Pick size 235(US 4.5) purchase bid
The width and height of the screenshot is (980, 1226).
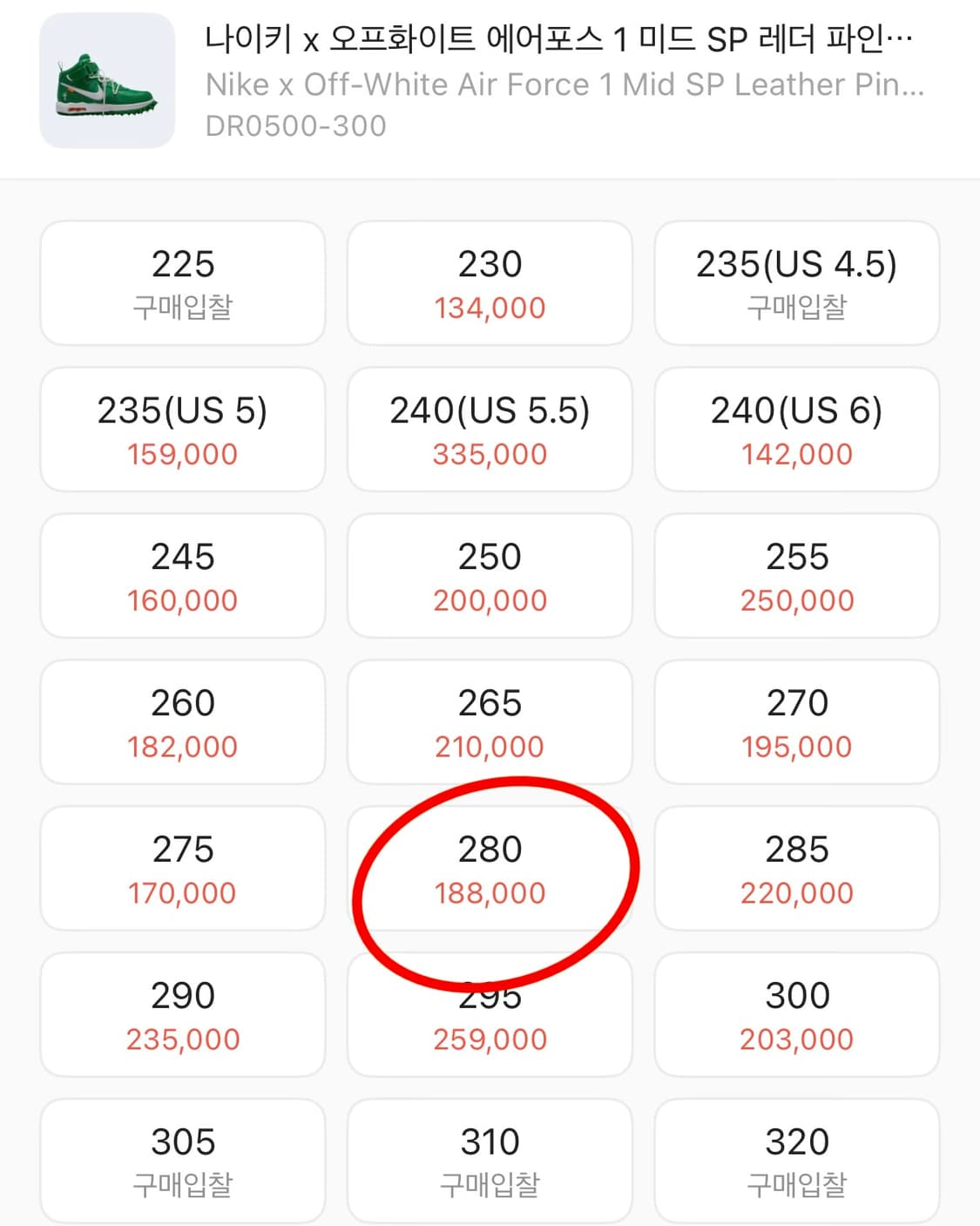(x=797, y=281)
